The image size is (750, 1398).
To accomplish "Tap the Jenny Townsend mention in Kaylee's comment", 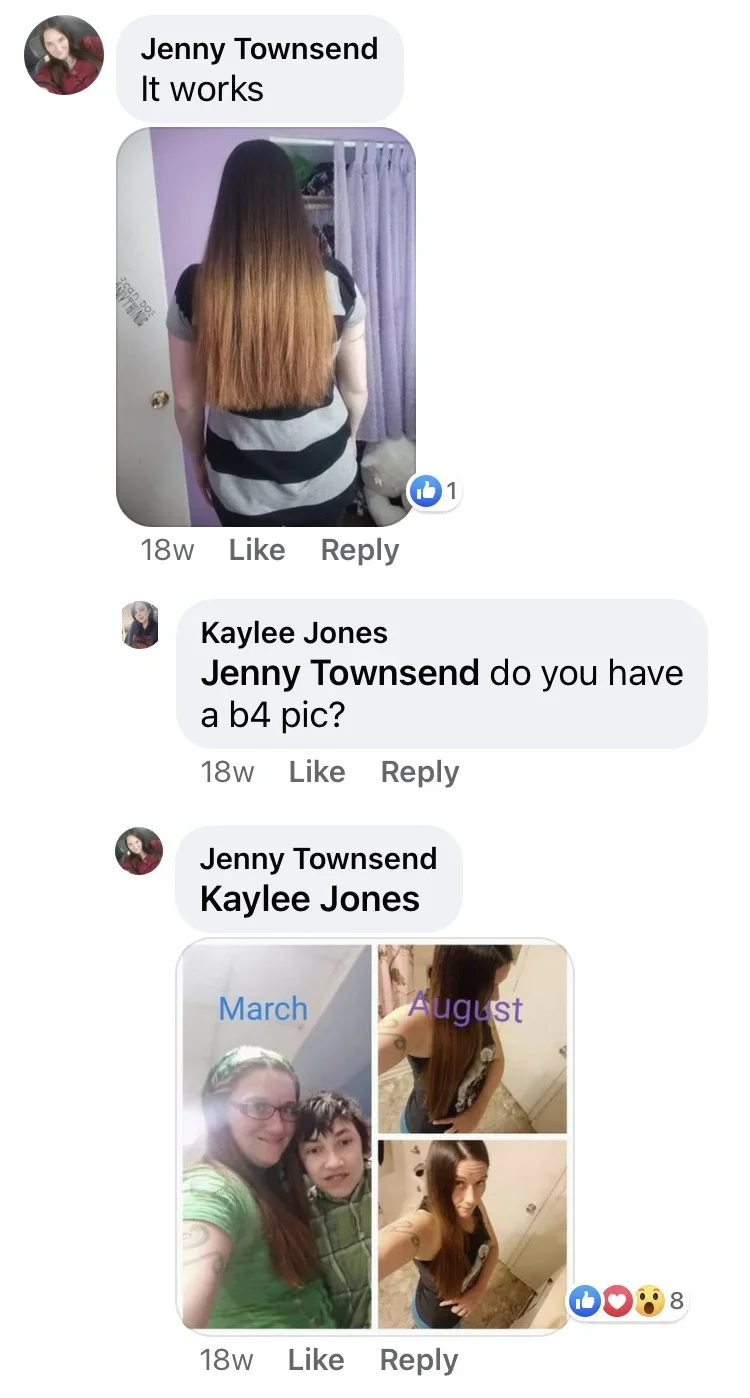I will [x=340, y=673].
